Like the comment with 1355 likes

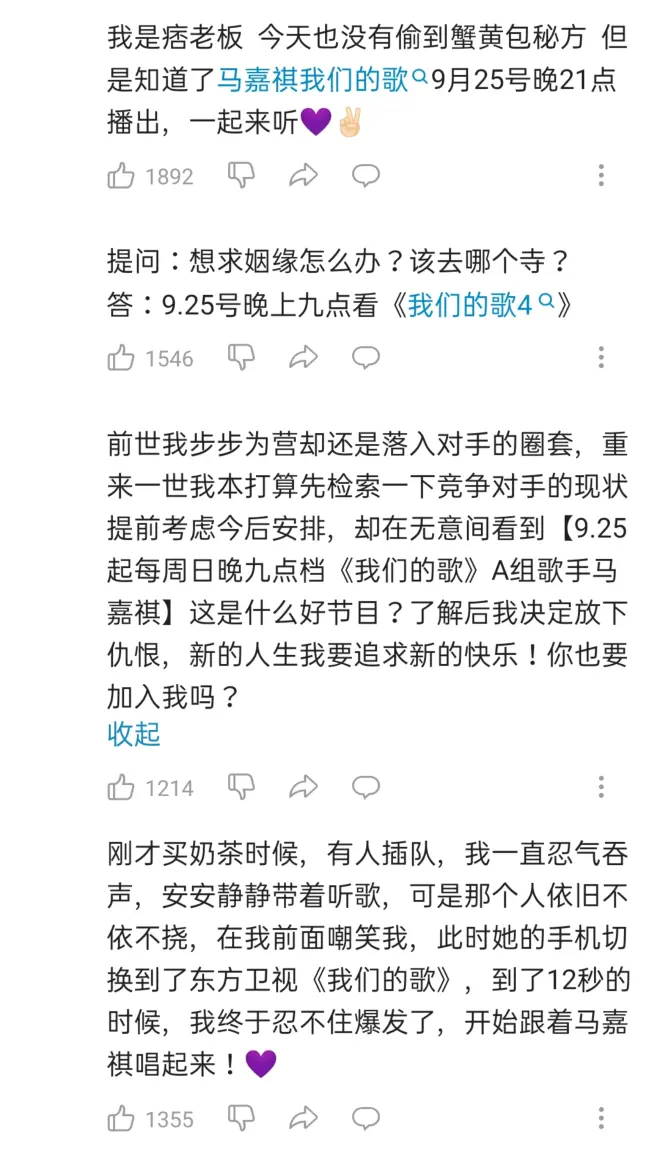click(122, 1118)
